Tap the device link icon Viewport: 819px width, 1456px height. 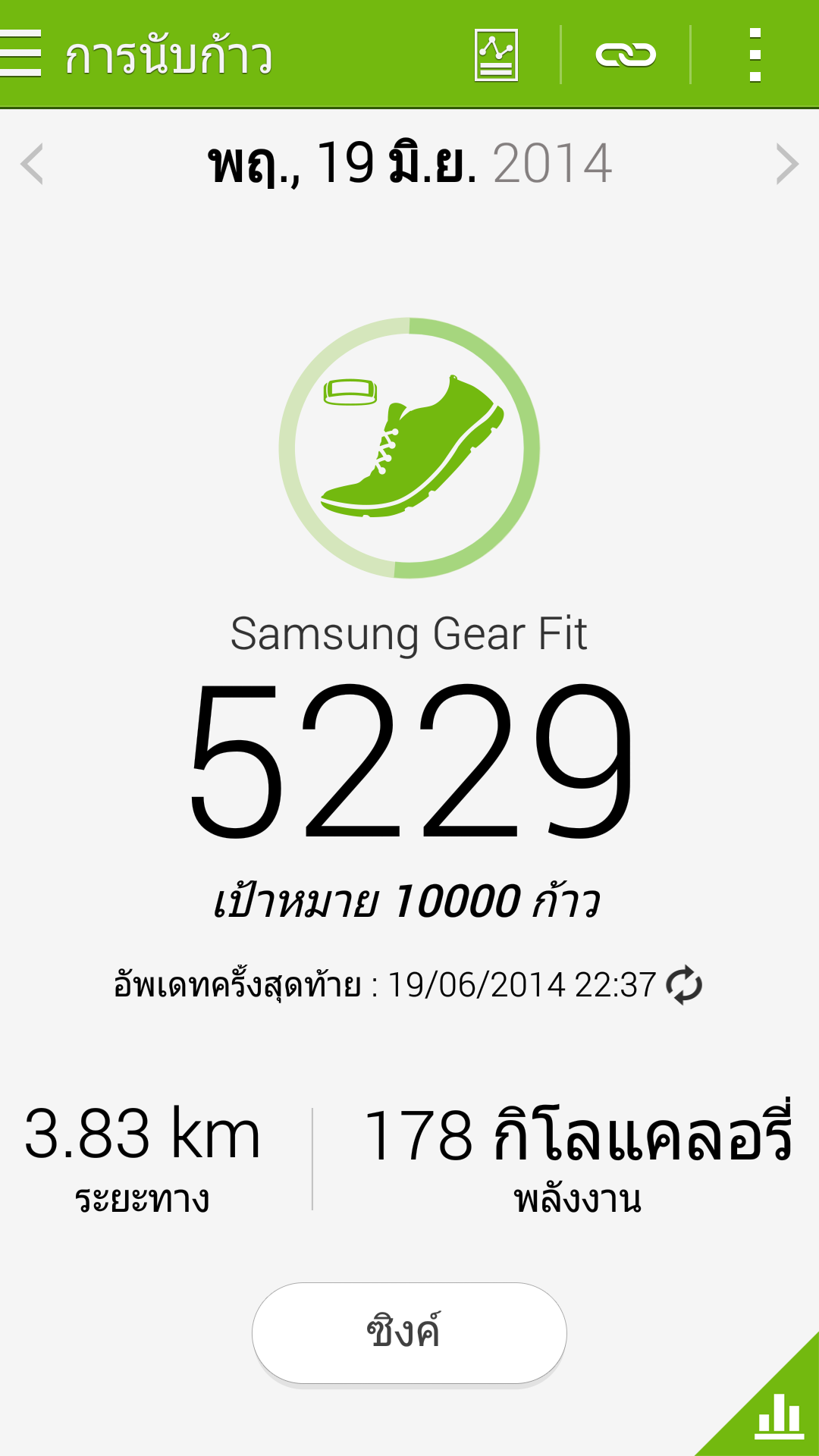(x=626, y=55)
